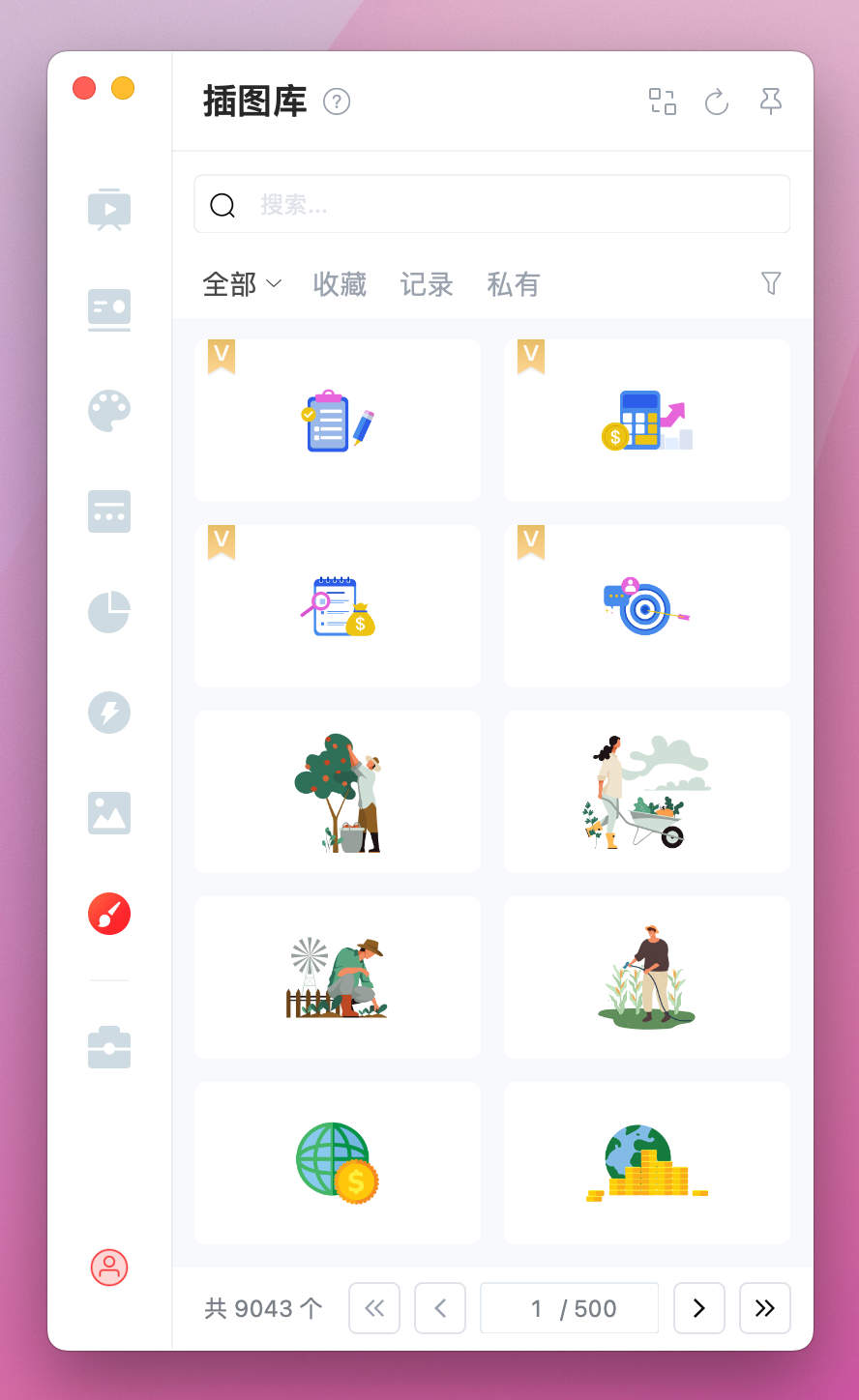The width and height of the screenshot is (859, 1400).
Task: Expand the 全部 dropdown
Action: coord(242,284)
